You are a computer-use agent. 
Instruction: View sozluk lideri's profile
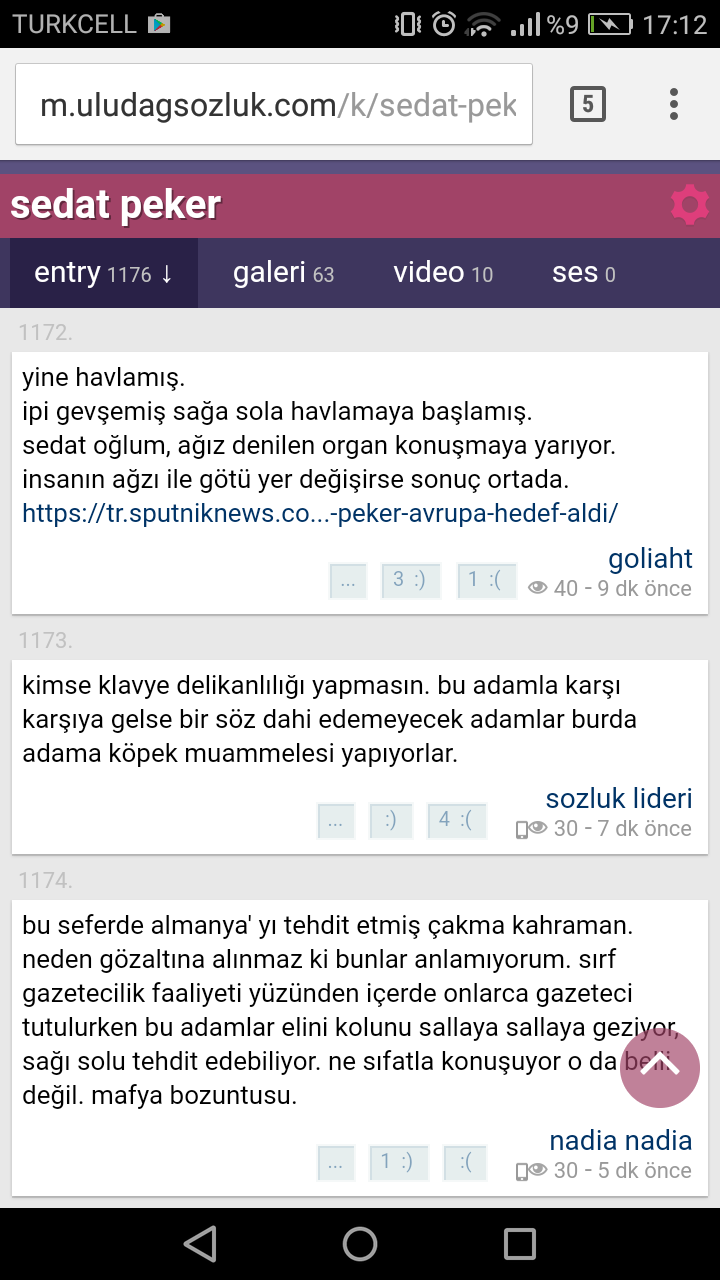[619, 798]
